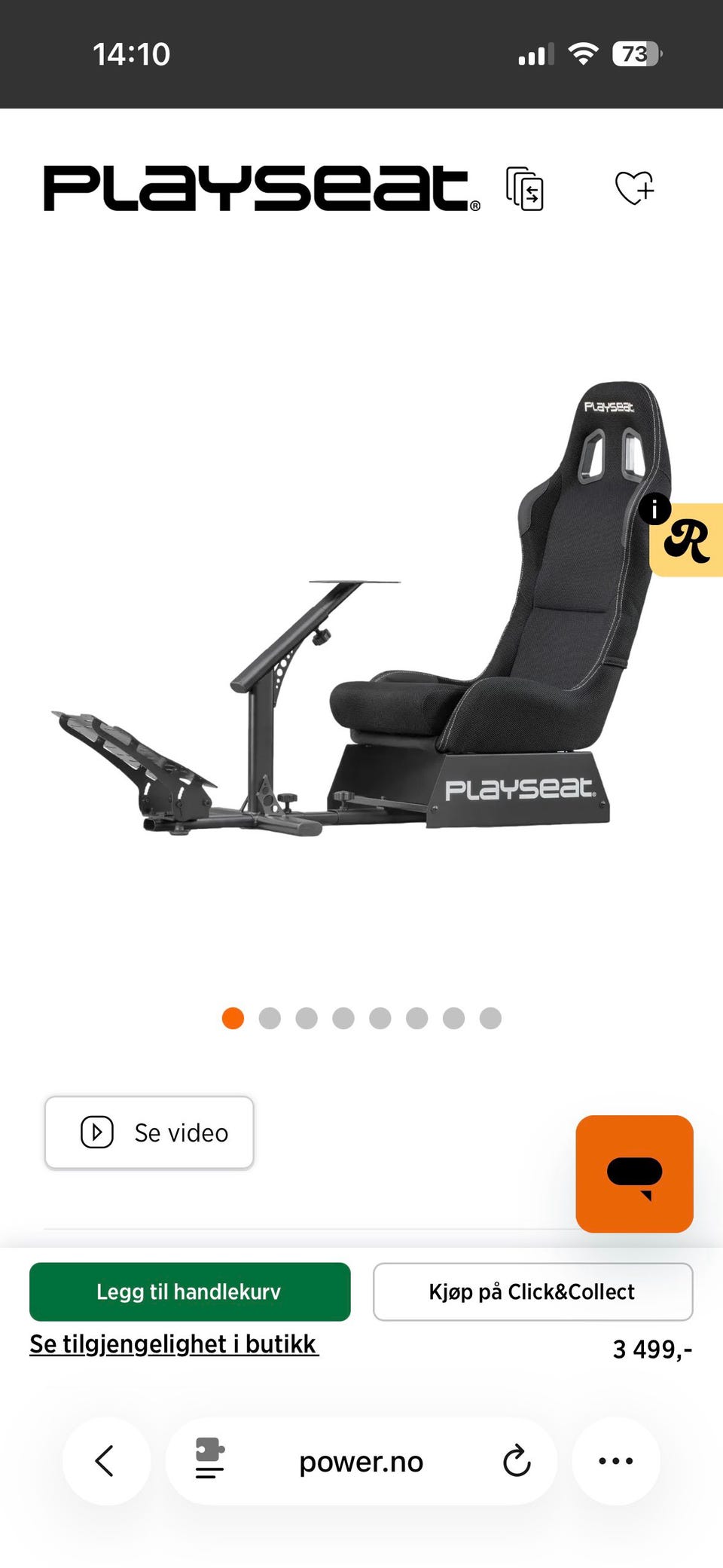Reload the power.no page
The height and width of the screenshot is (1568, 723).
pyautogui.click(x=517, y=1461)
